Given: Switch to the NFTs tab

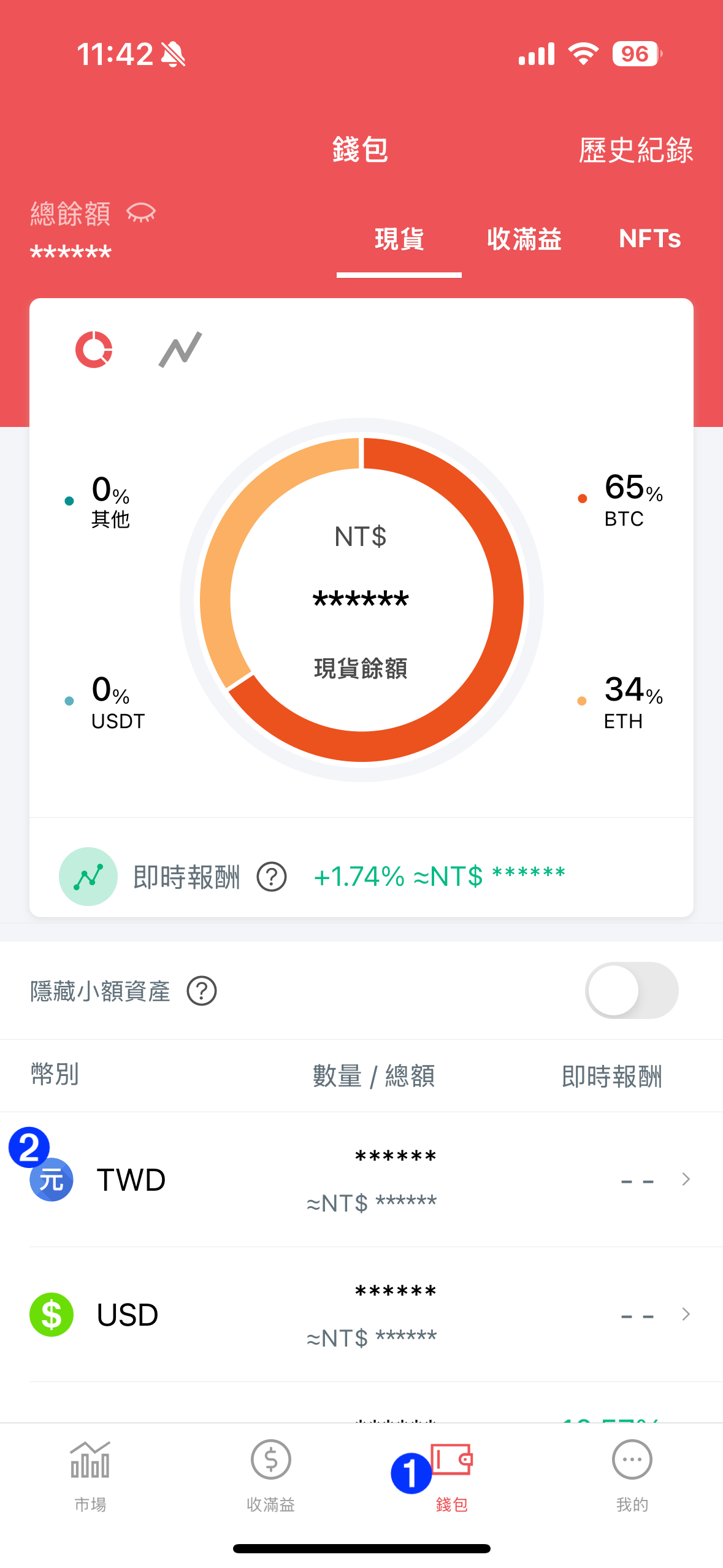Looking at the screenshot, I should point(649,239).
